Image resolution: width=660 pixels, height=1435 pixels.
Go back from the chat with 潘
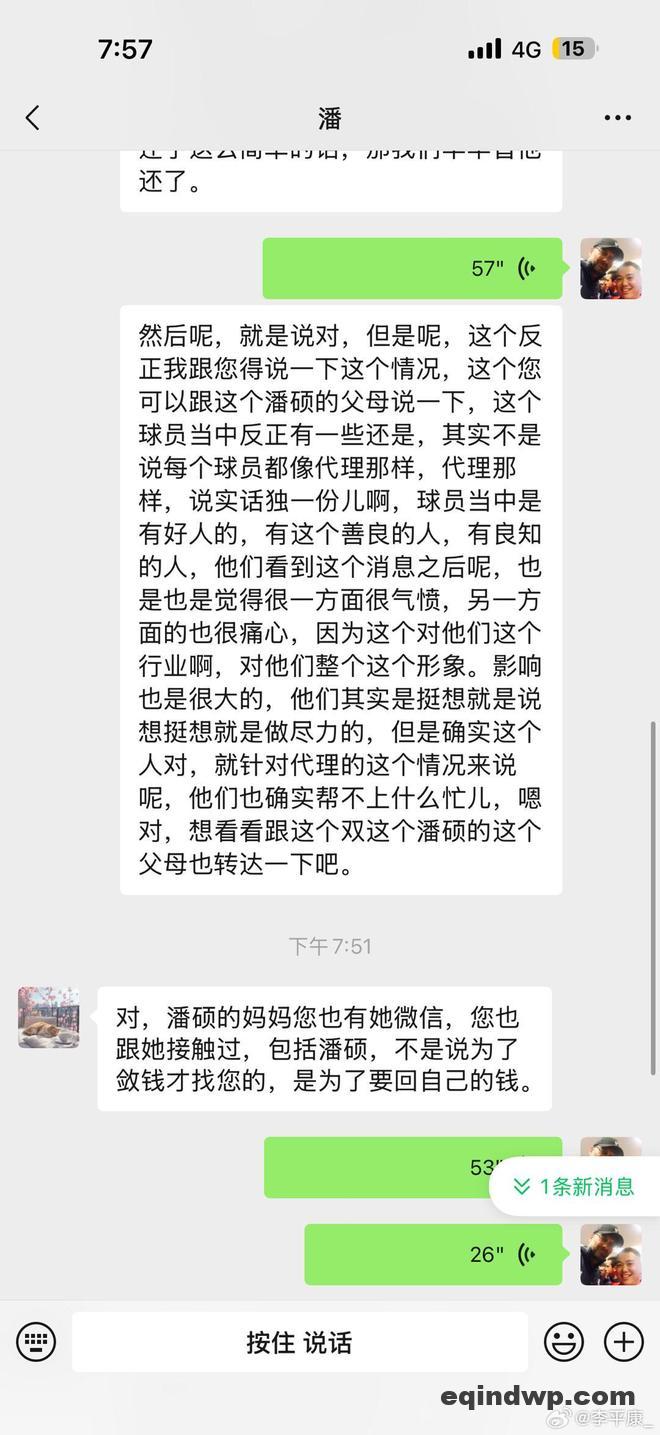[32, 118]
